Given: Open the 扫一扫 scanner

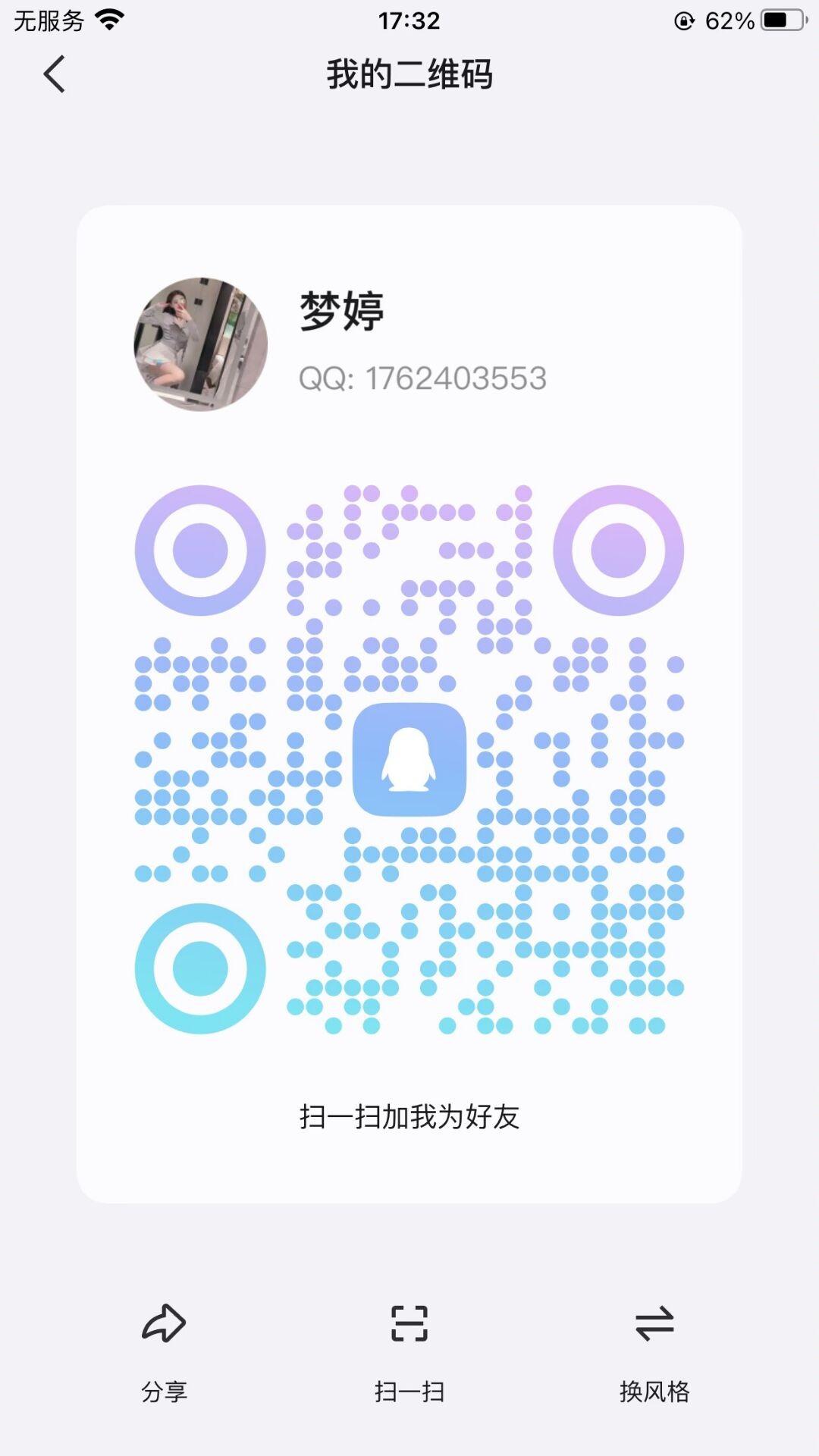Looking at the screenshot, I should pyautogui.click(x=409, y=1350).
